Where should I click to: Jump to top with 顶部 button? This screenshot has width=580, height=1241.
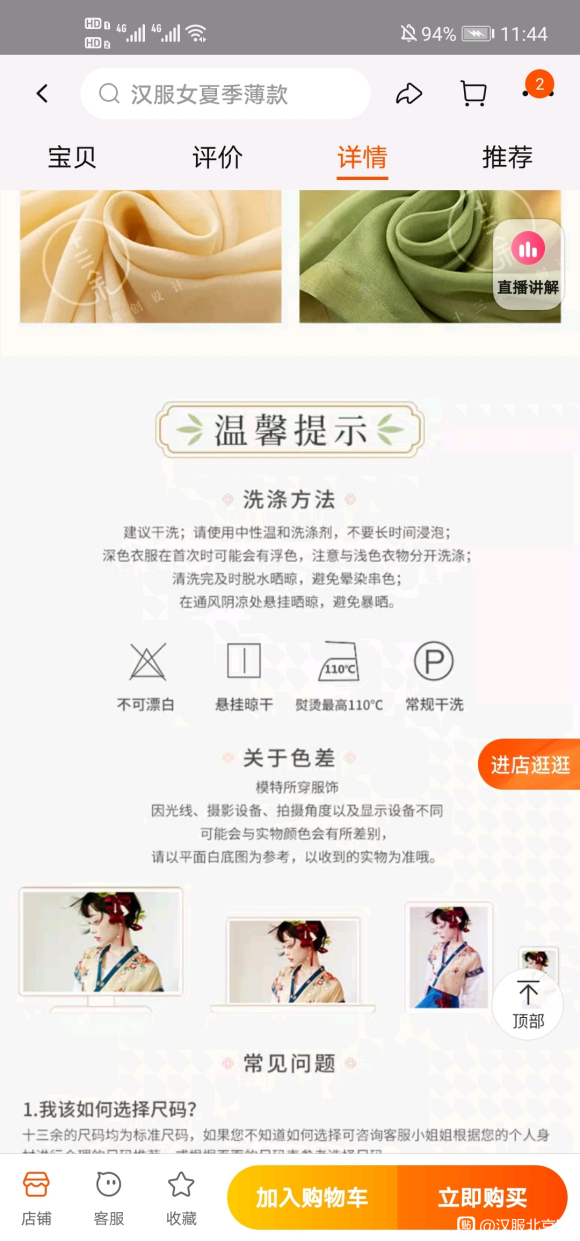click(x=528, y=1004)
